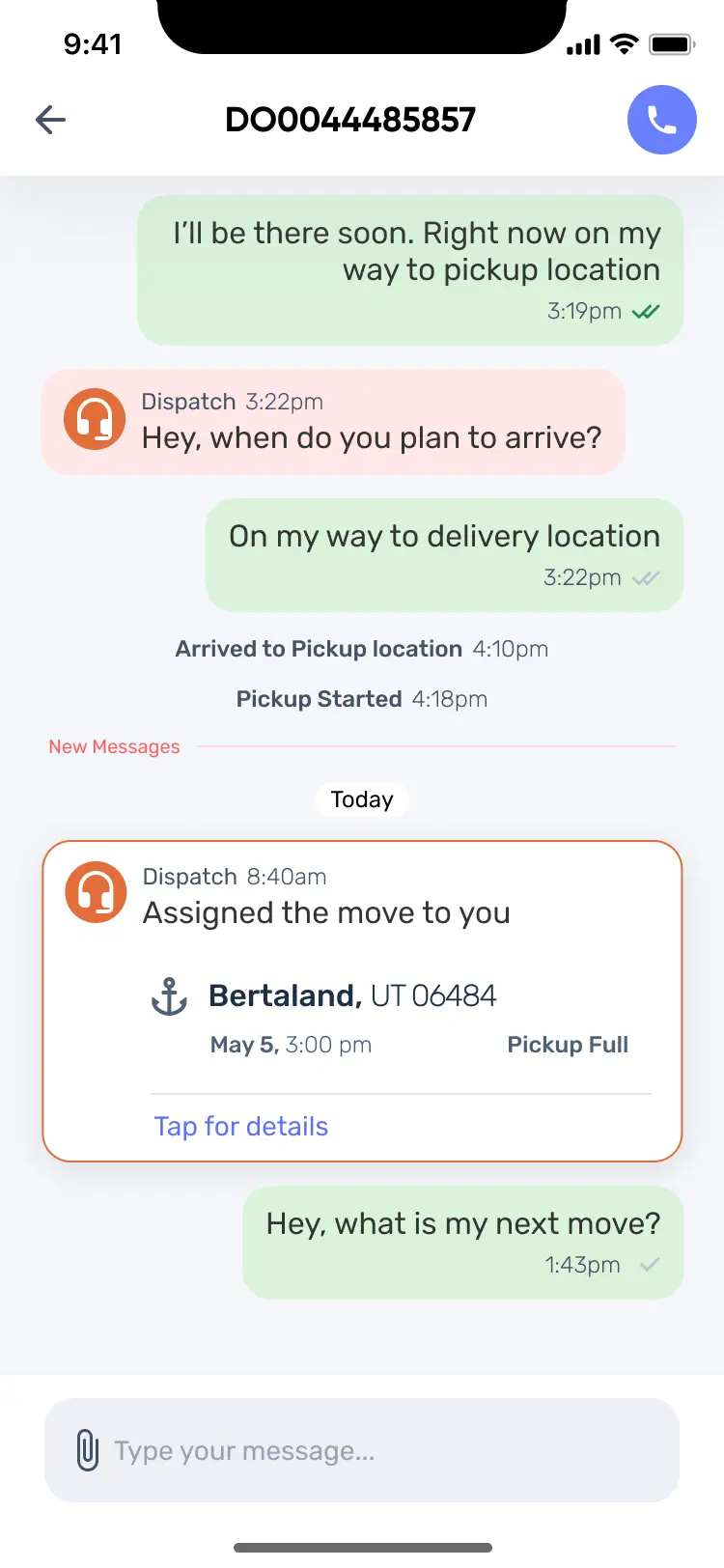Go back using the arrow icon
The width and height of the screenshot is (724, 1568).
click(50, 120)
